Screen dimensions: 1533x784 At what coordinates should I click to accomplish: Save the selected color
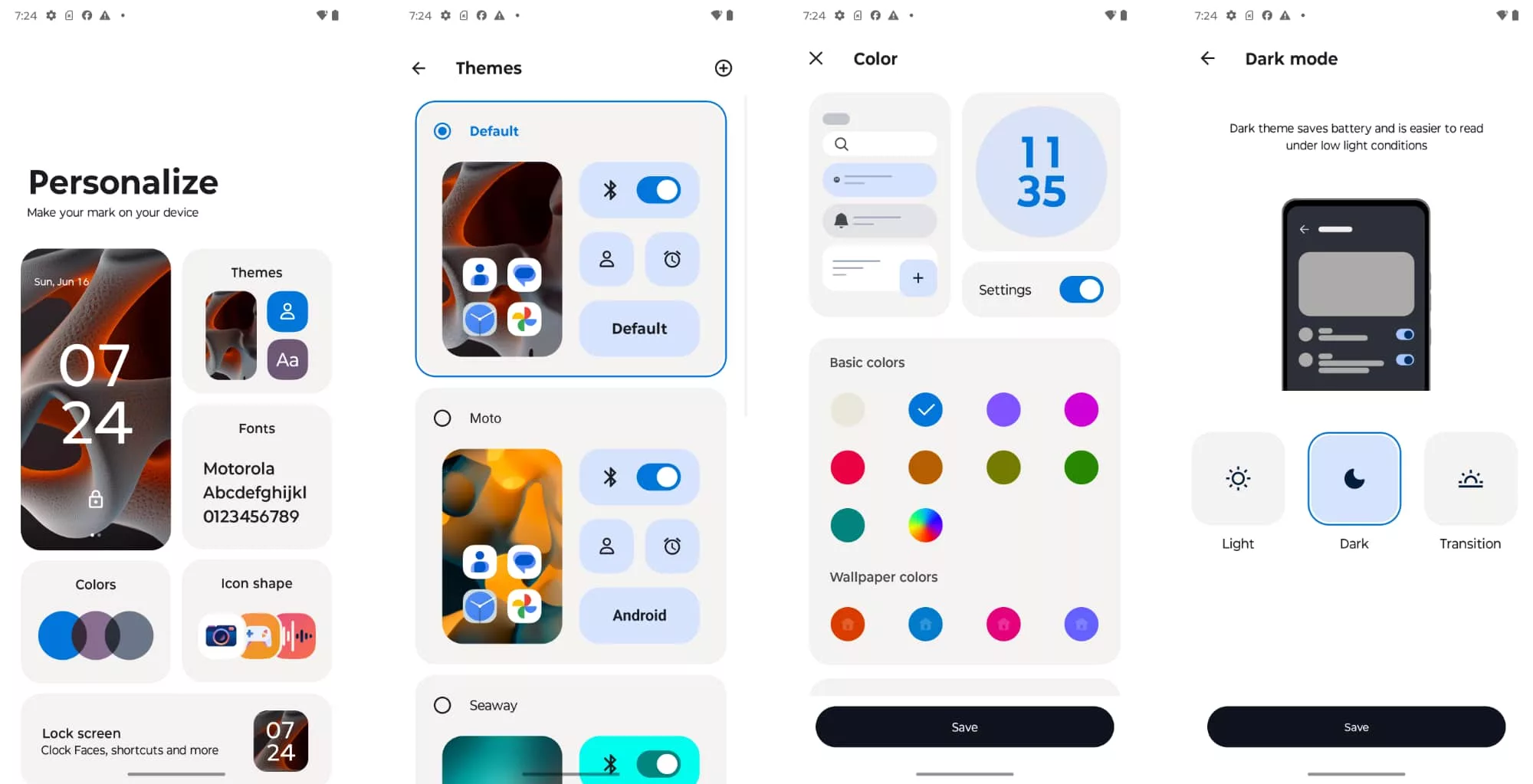[x=964, y=727]
